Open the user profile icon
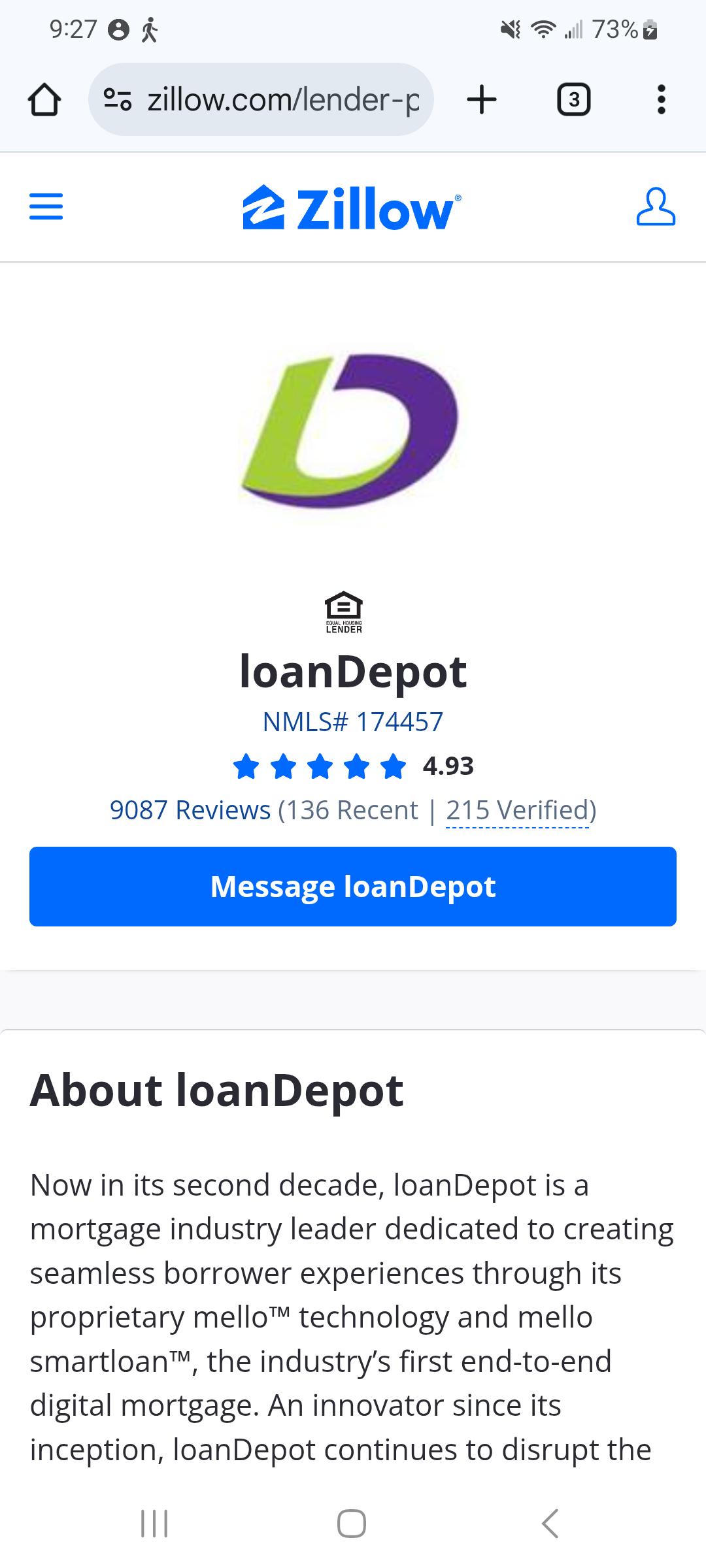Viewport: 706px width, 1568px height. [656, 207]
